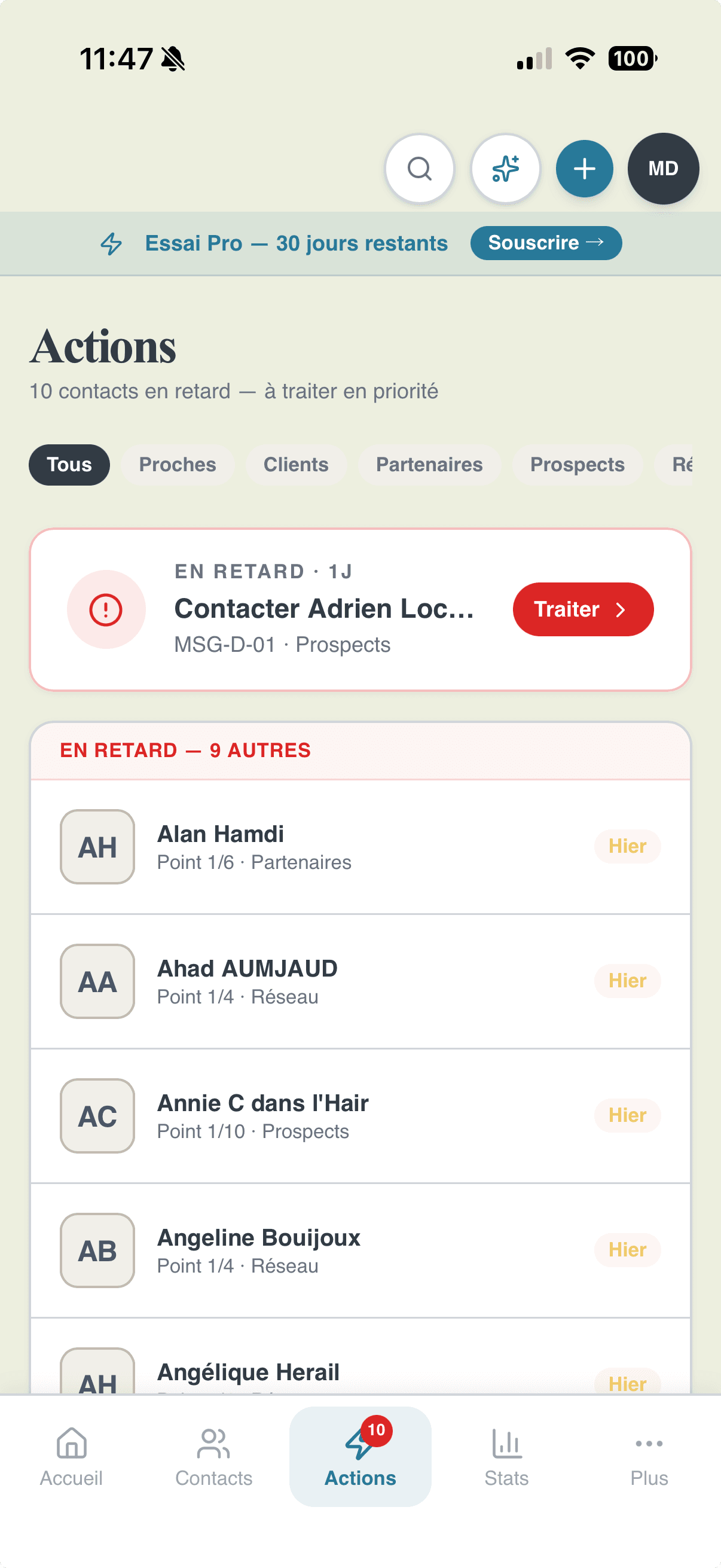The height and width of the screenshot is (1568, 721).
Task: Open the search icon
Action: 419,169
